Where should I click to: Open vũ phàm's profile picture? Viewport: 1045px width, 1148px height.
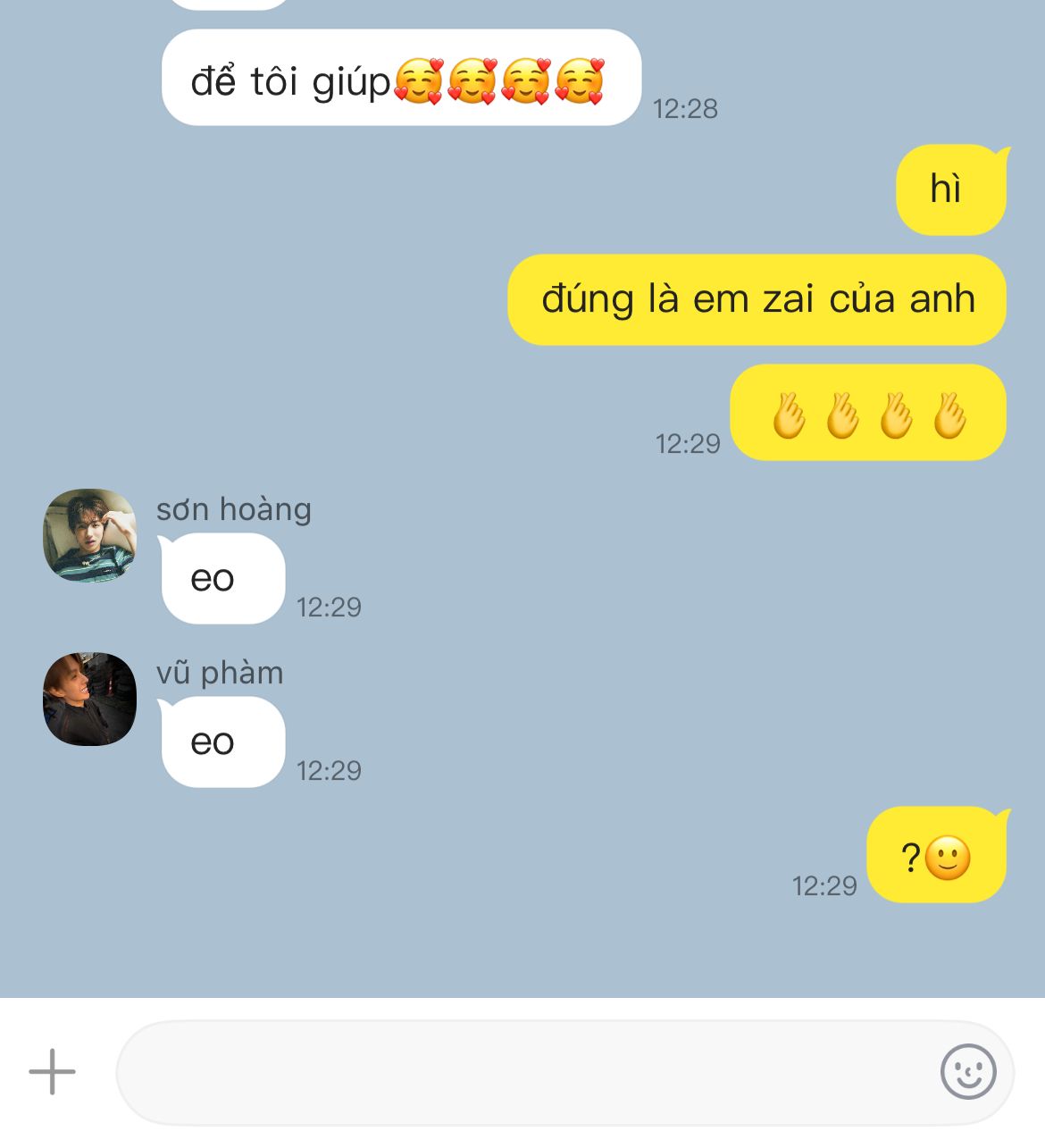tap(89, 699)
